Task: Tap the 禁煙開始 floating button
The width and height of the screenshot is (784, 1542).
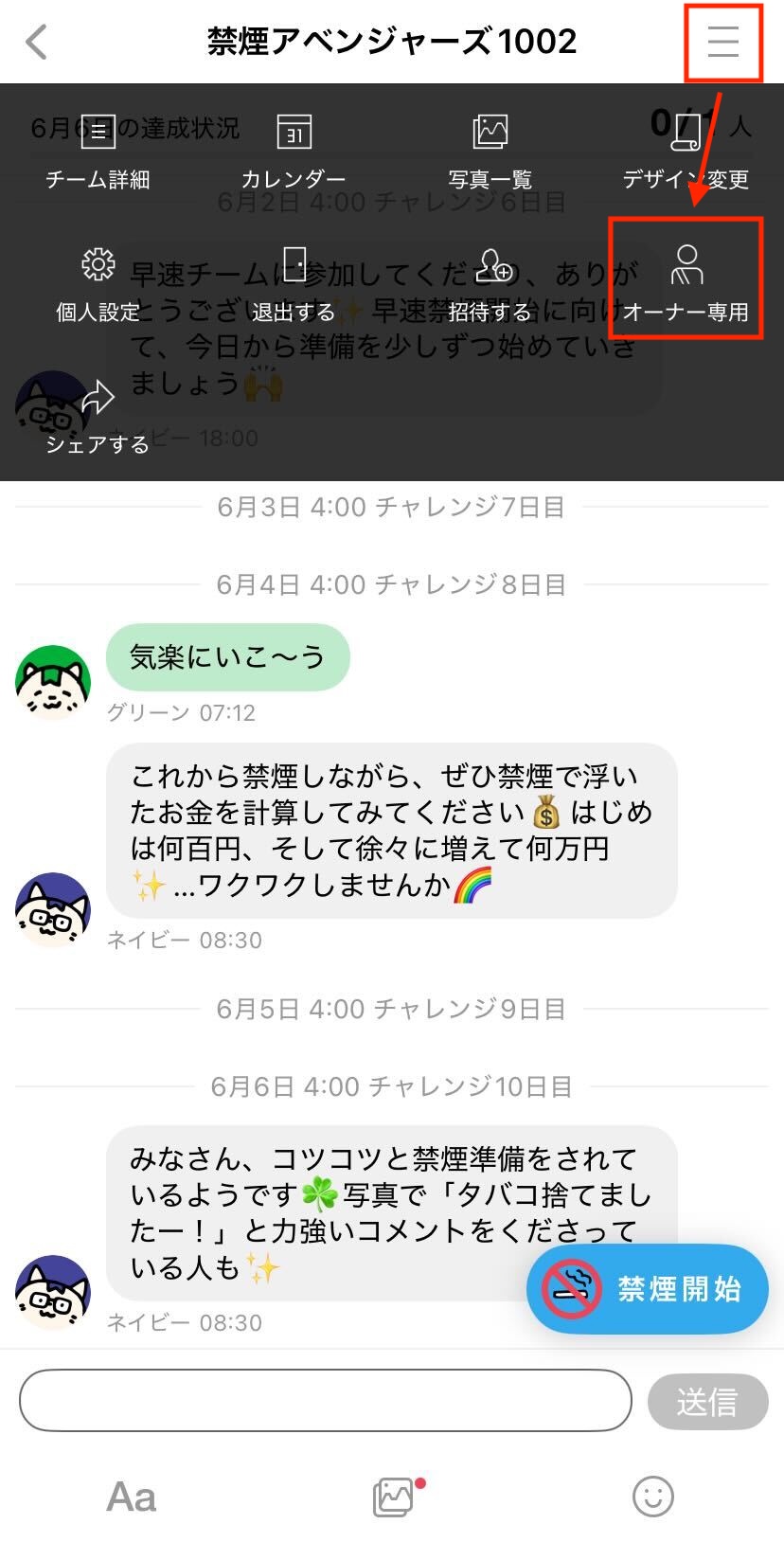Action: [x=648, y=1289]
